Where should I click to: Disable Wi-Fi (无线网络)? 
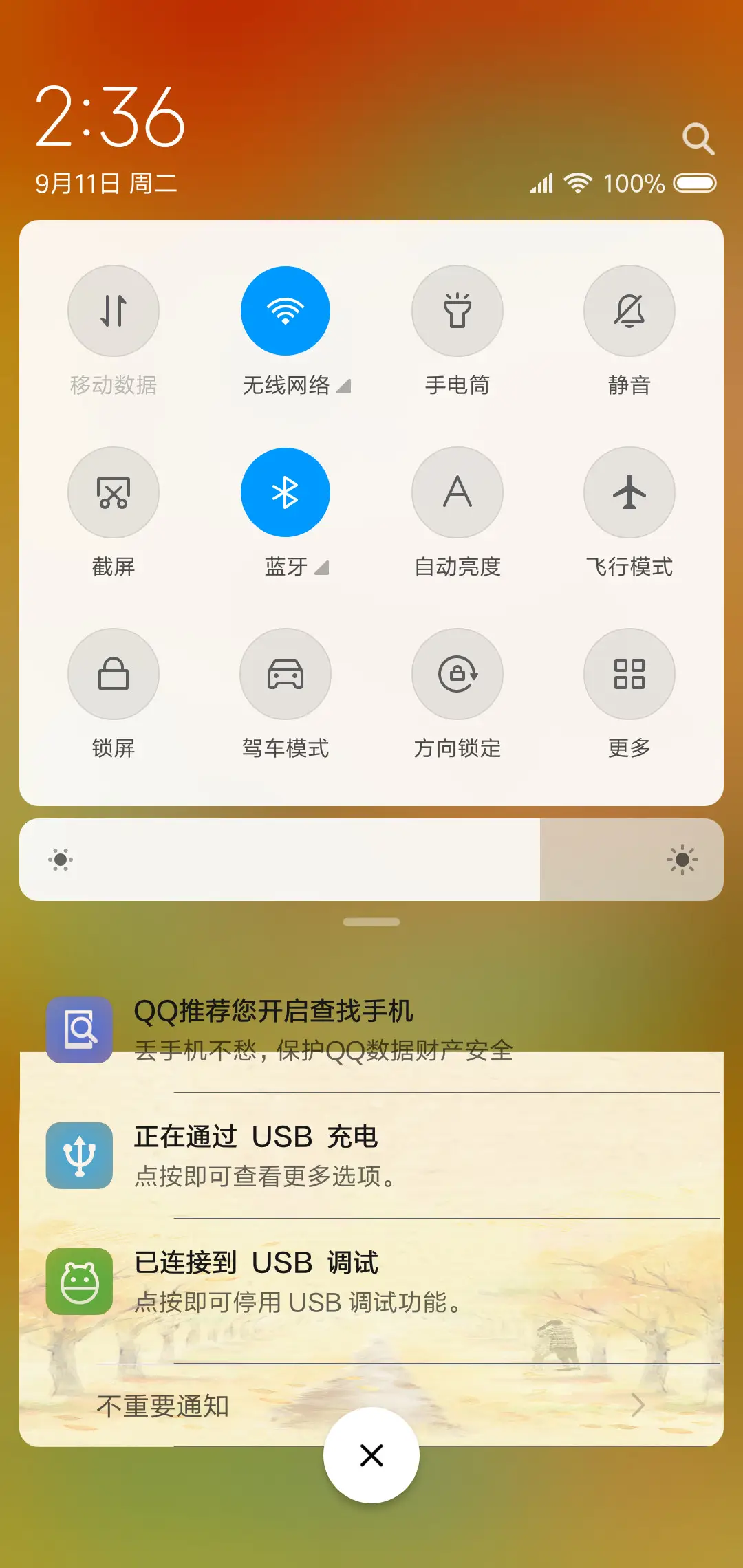(x=286, y=311)
